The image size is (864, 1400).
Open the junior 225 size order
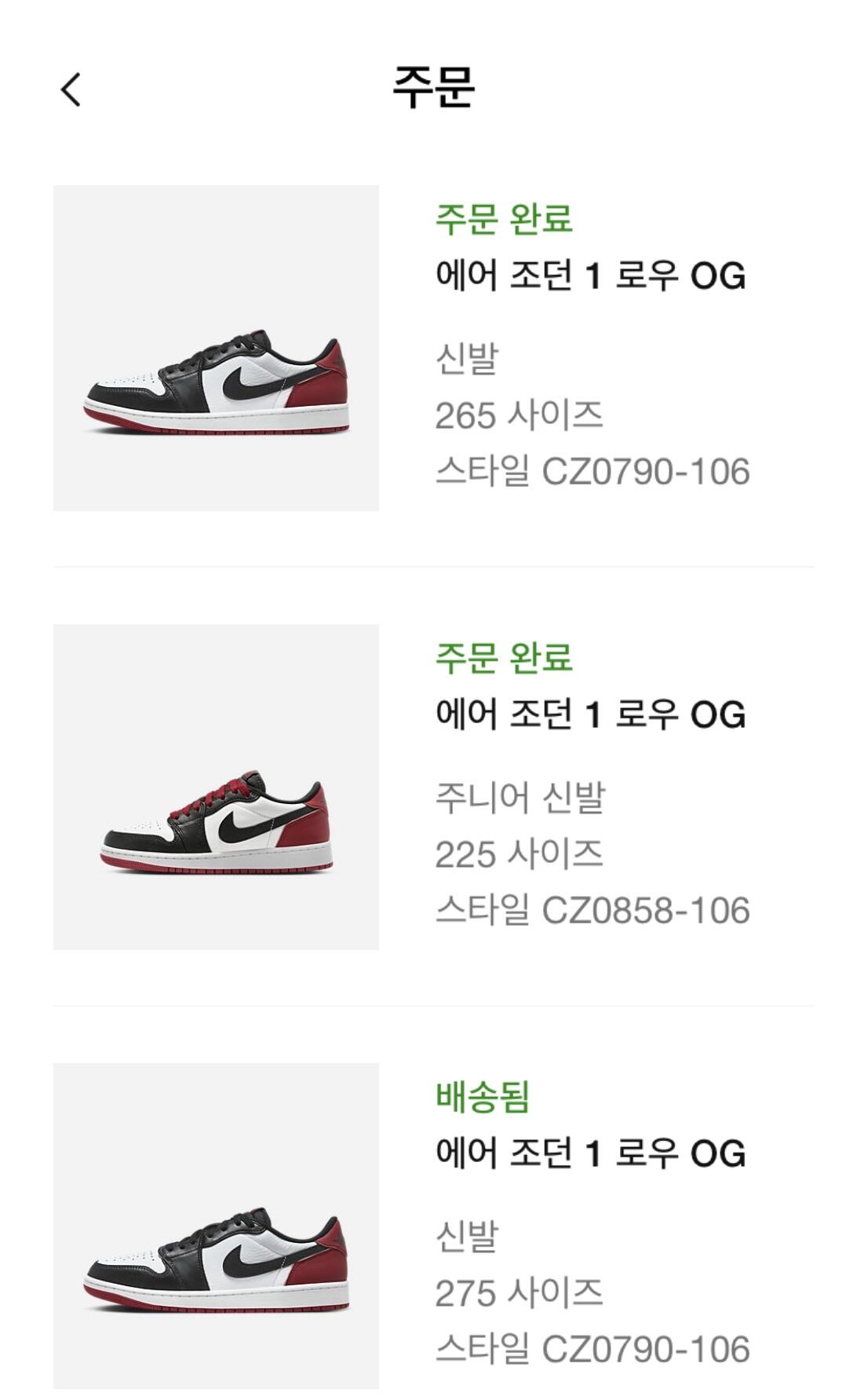point(433,787)
